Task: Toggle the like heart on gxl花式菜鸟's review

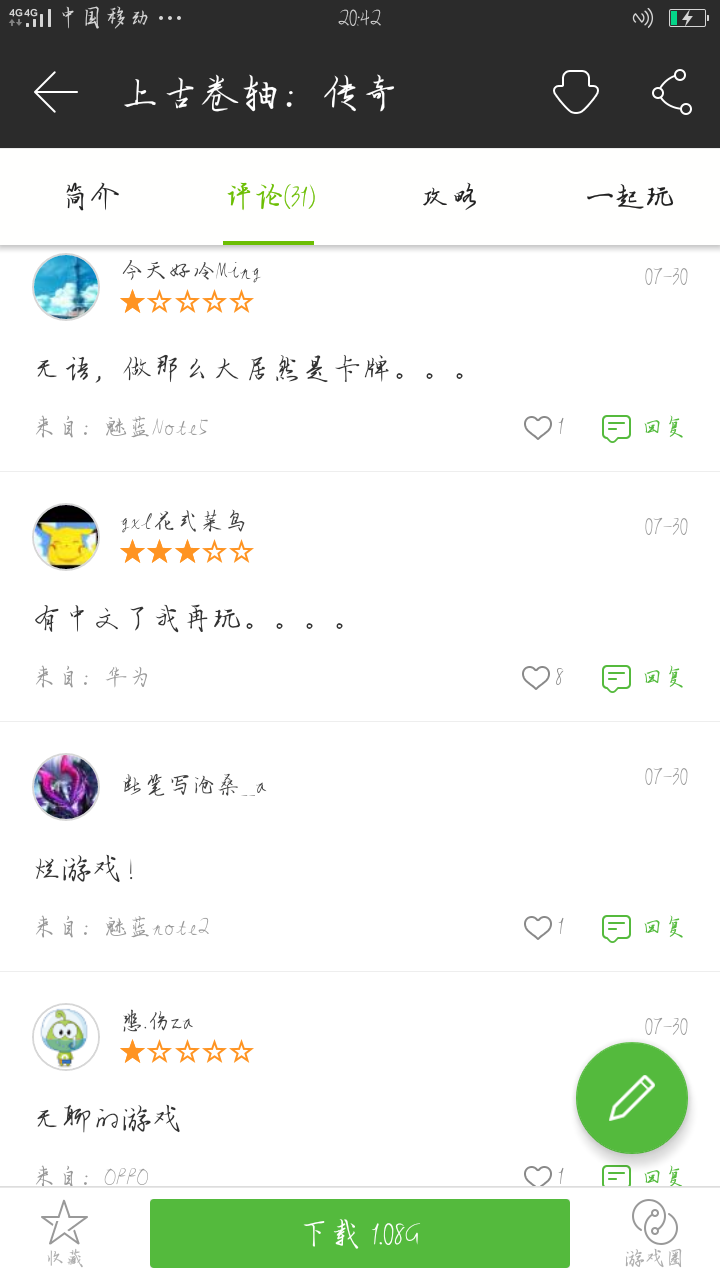Action: (537, 677)
